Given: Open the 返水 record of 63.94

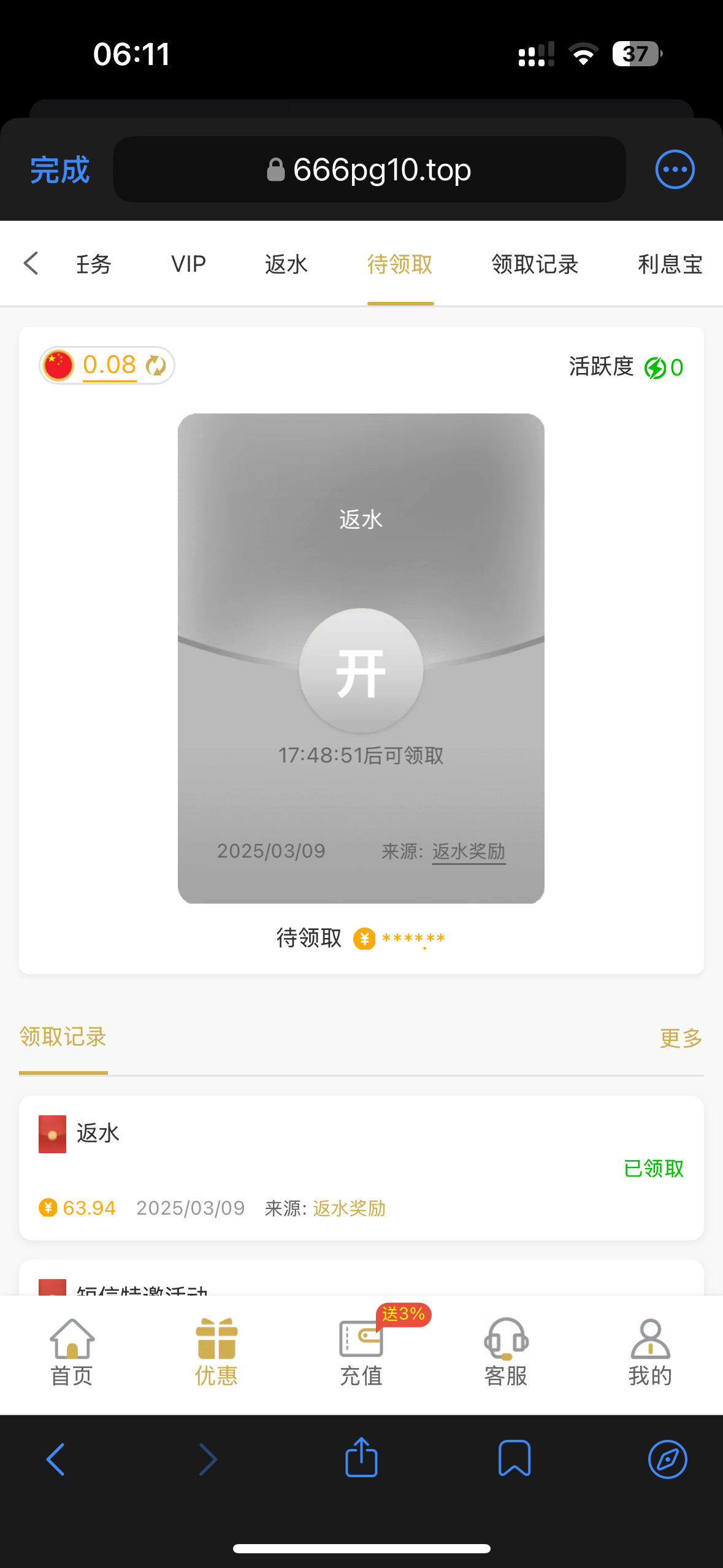Looking at the screenshot, I should click(x=361, y=1168).
